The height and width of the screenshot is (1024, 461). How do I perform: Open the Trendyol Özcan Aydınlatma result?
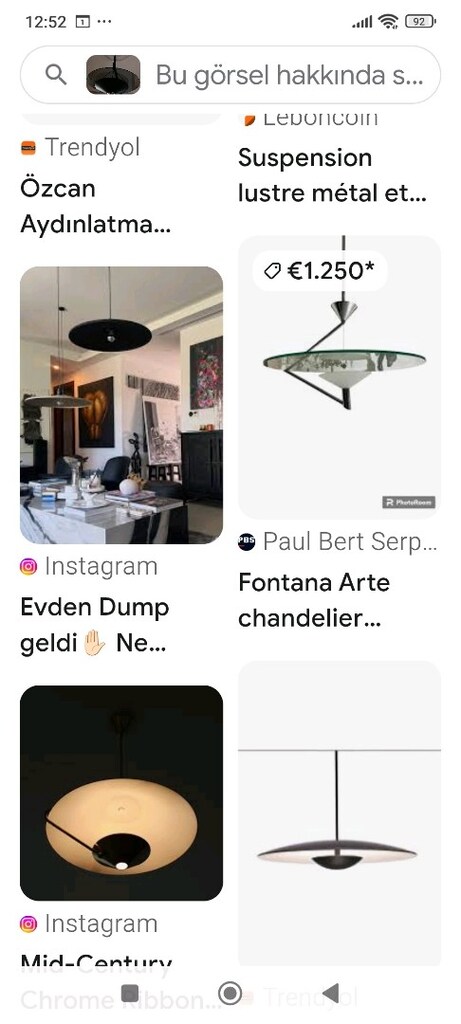click(x=95, y=189)
